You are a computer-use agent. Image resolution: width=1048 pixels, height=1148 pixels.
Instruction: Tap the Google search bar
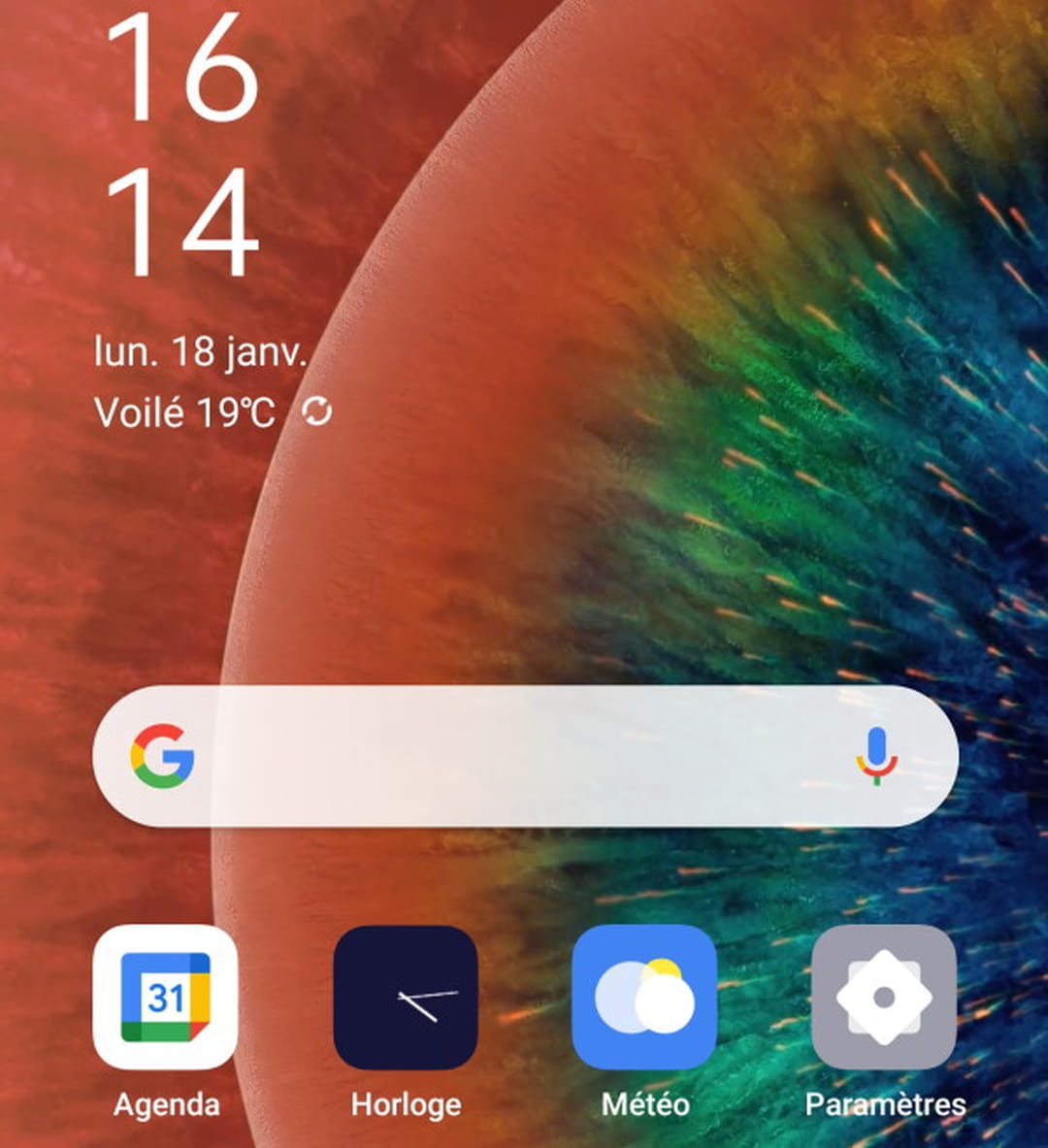pos(505,757)
